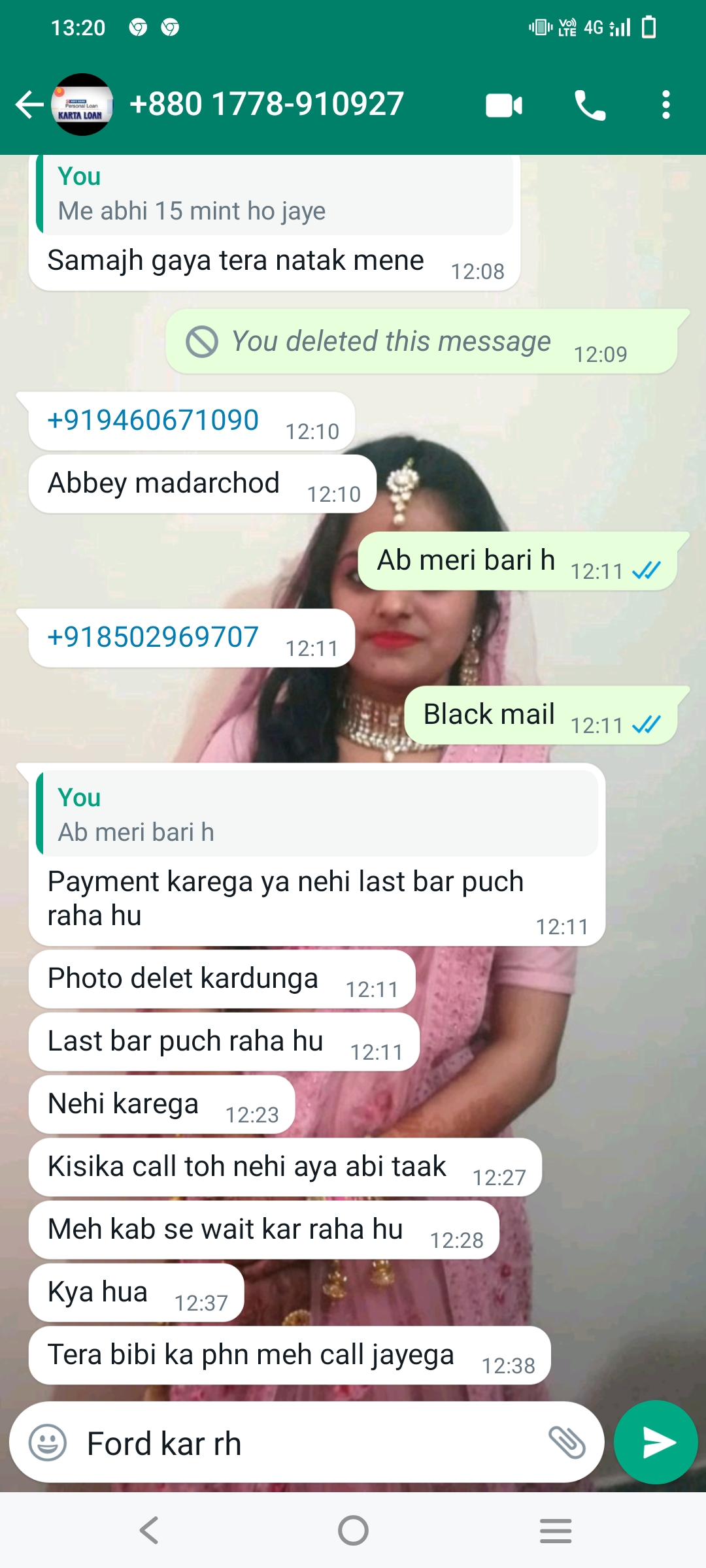Image resolution: width=706 pixels, height=1568 pixels.
Task: Open the emoji picker
Action: click(x=48, y=1443)
